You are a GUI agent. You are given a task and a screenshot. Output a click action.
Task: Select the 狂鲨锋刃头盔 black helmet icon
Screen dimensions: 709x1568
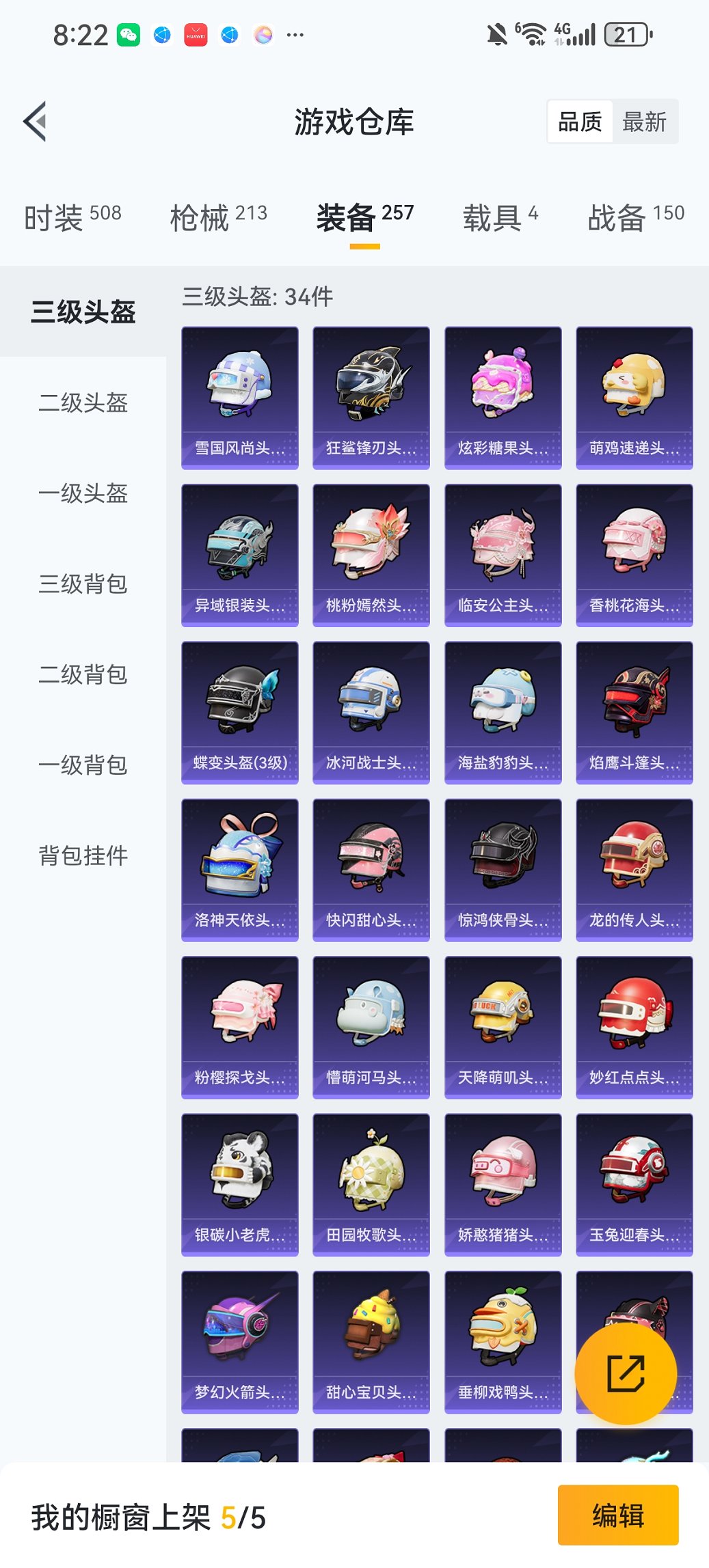coord(371,396)
